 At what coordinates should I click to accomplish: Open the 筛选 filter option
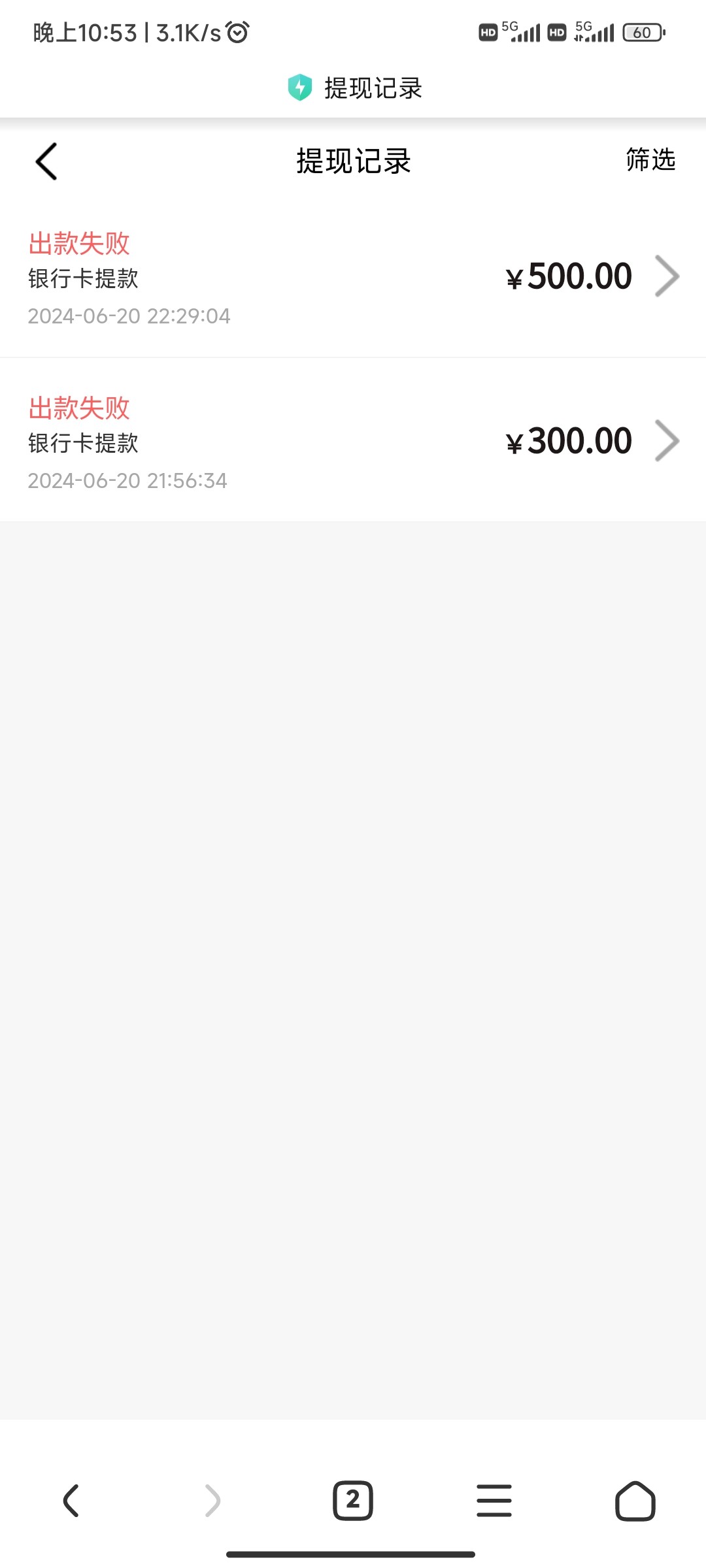pyautogui.click(x=650, y=161)
